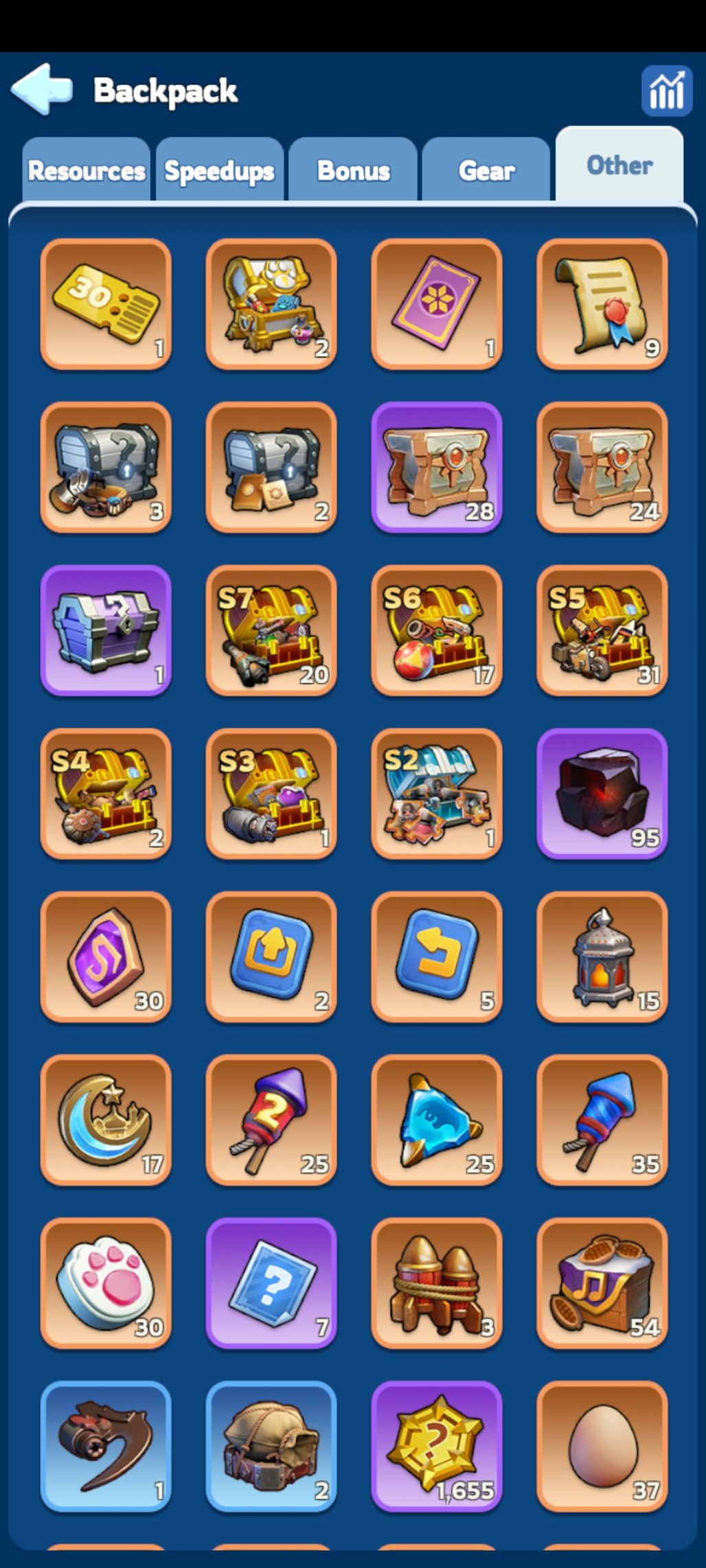706x1568 pixels.
Task: Select the S7 treasure chest
Action: tap(271, 630)
